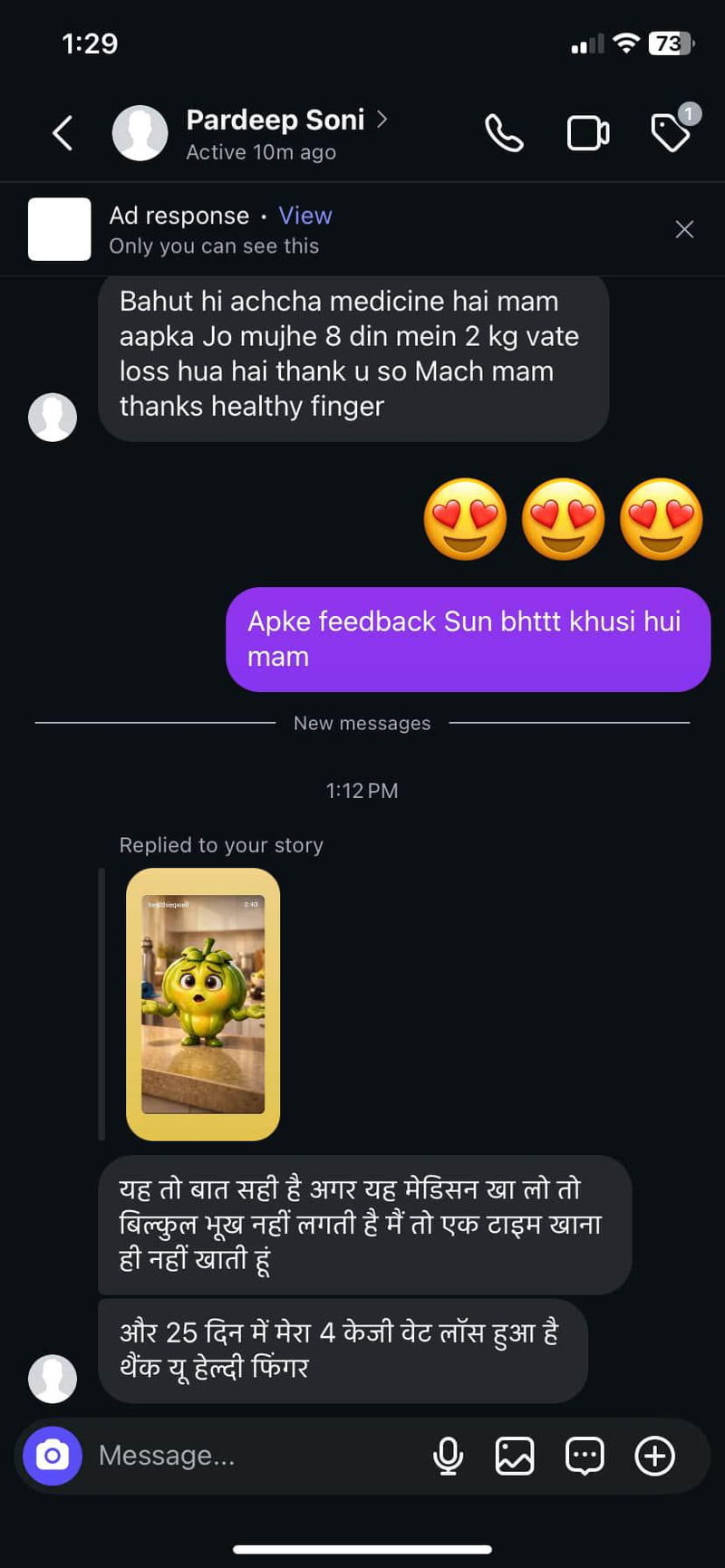Viewport: 725px width, 1568px height.
Task: Open the camera from the message bar
Action: 52,1456
